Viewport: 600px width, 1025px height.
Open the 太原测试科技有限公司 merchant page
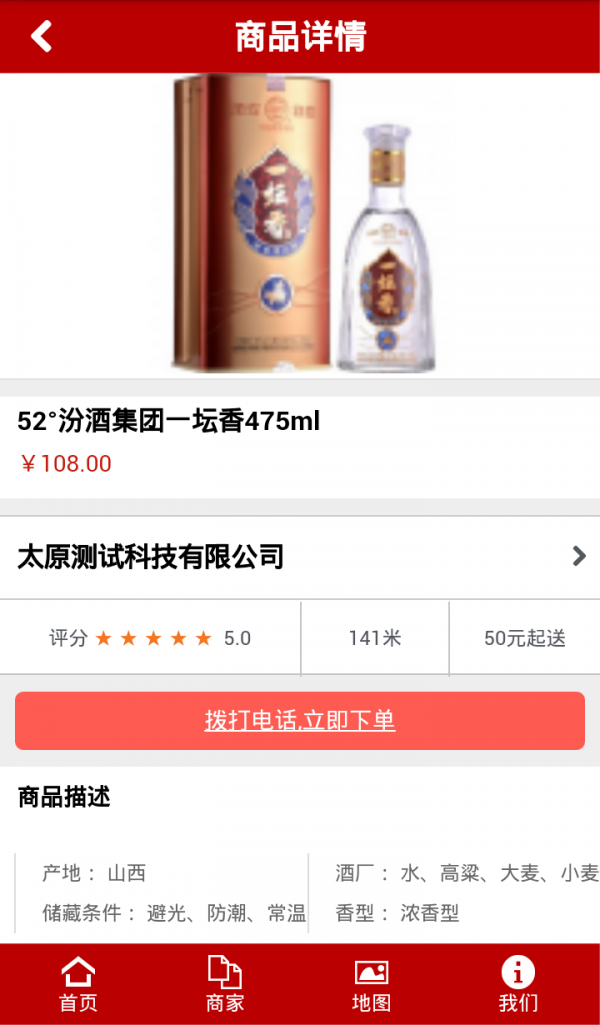coord(300,557)
